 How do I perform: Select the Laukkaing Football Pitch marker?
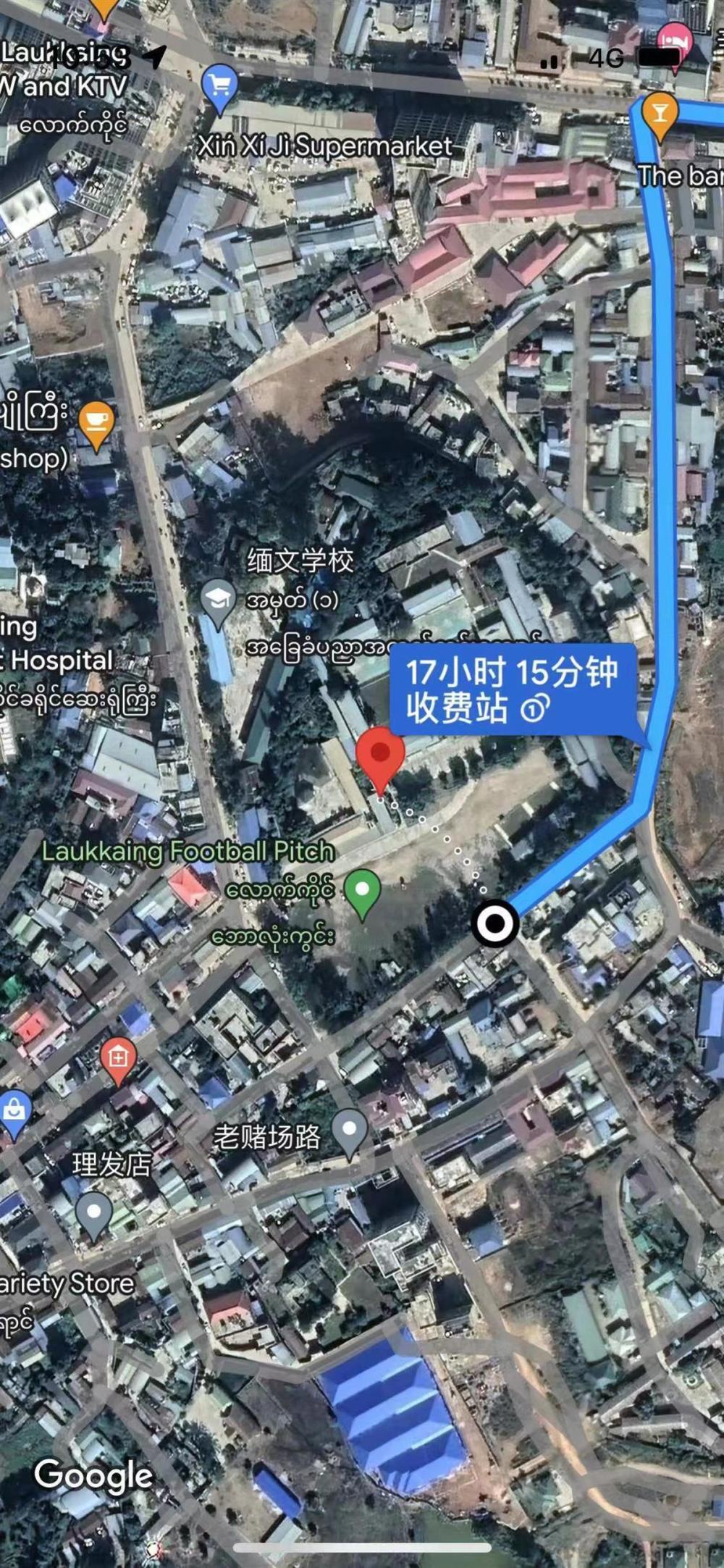[363, 895]
